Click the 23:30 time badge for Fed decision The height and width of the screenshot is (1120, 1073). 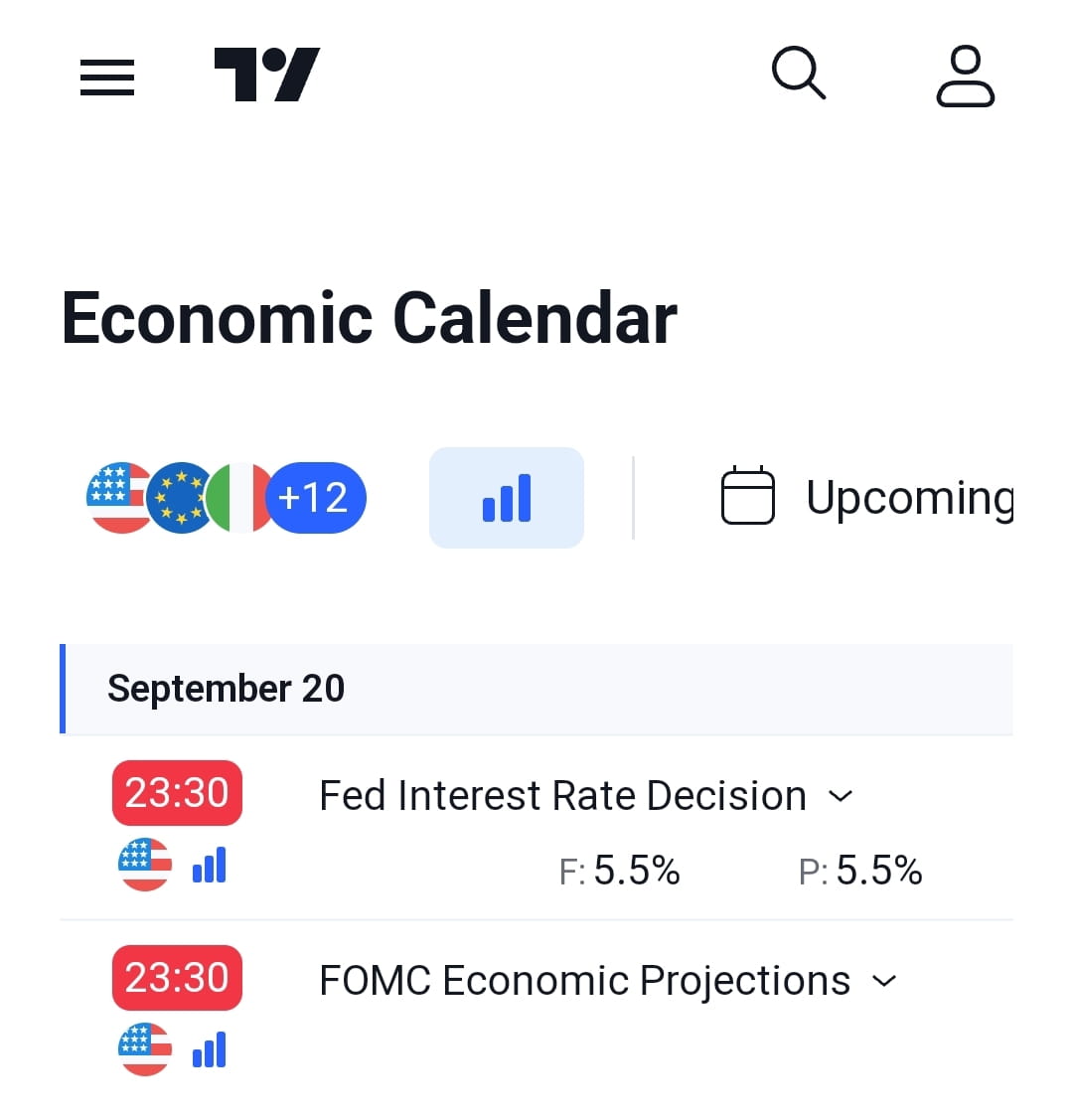(177, 793)
